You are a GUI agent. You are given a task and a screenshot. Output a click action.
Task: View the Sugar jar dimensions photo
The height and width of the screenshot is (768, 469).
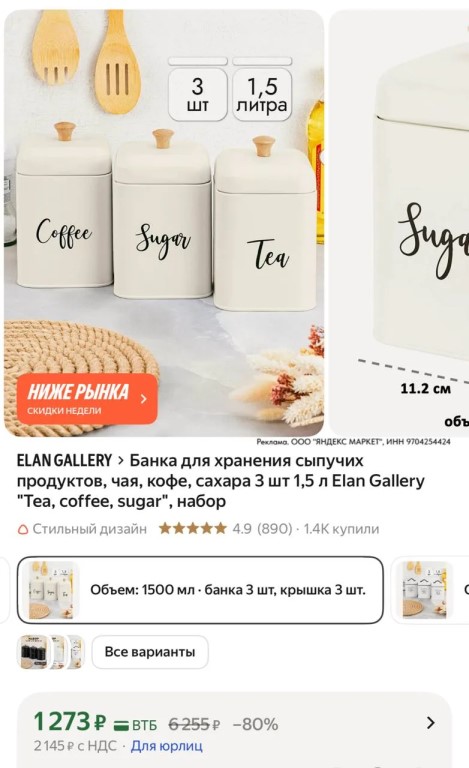click(399, 223)
